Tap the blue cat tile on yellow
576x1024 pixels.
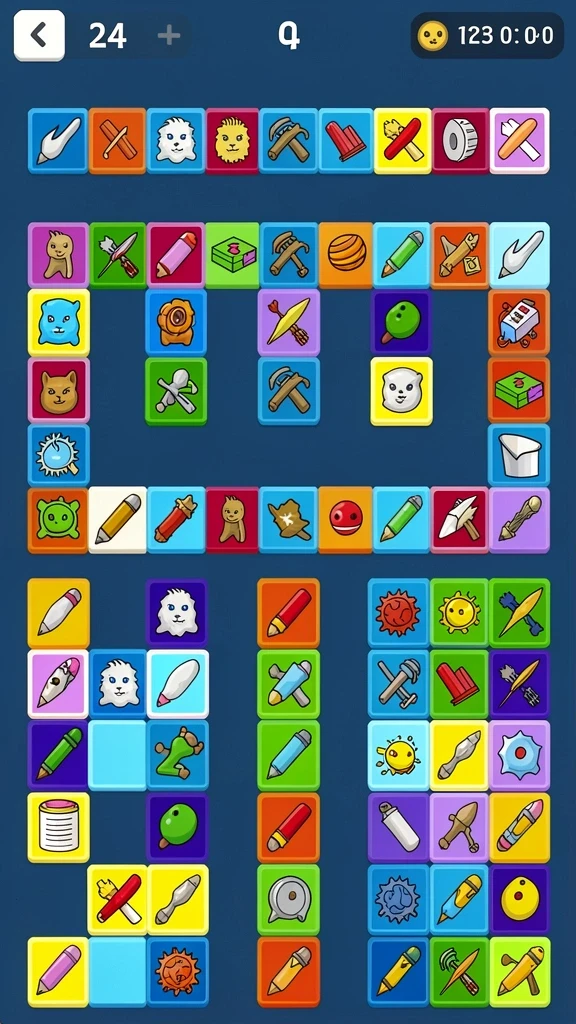59,323
